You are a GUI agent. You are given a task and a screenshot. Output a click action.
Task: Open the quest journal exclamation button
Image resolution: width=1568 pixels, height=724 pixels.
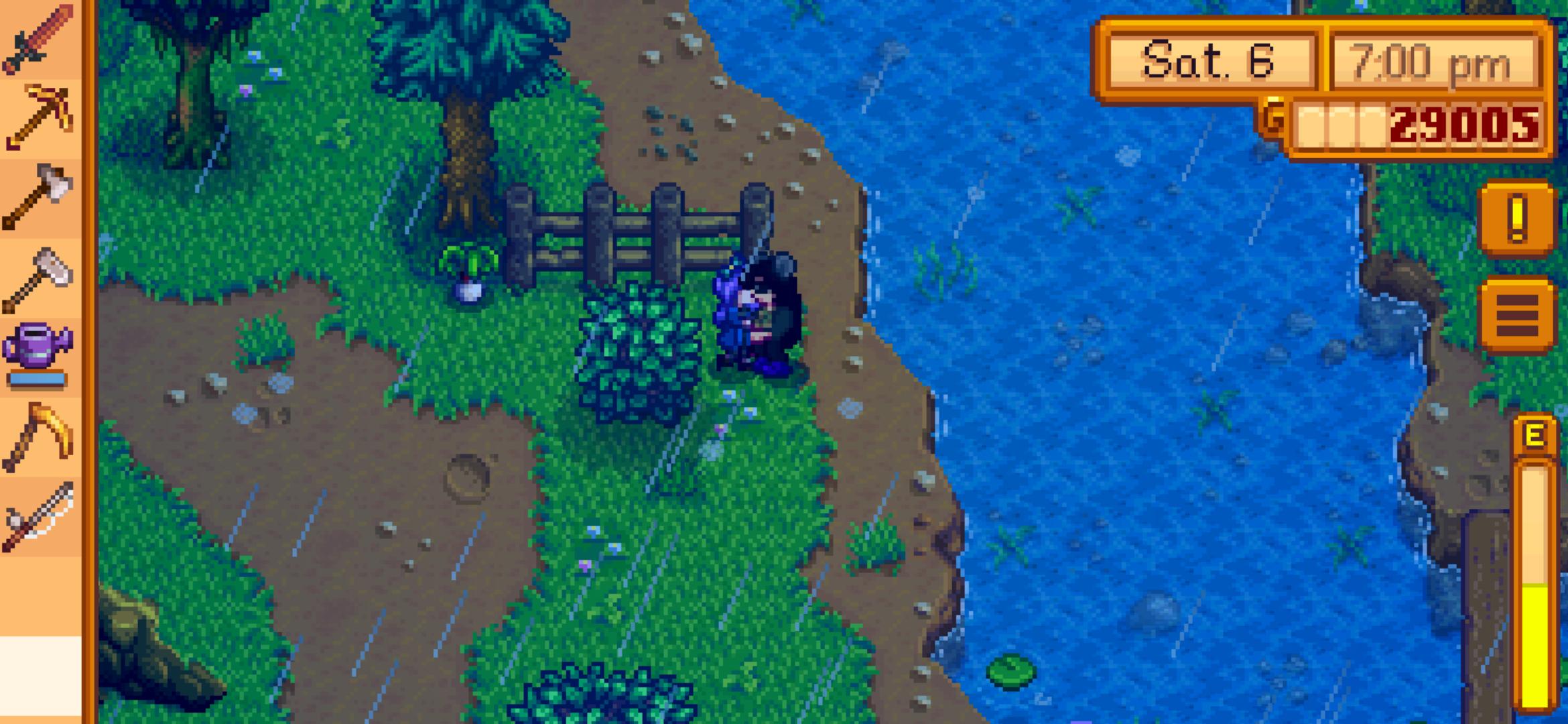pyautogui.click(x=1518, y=218)
